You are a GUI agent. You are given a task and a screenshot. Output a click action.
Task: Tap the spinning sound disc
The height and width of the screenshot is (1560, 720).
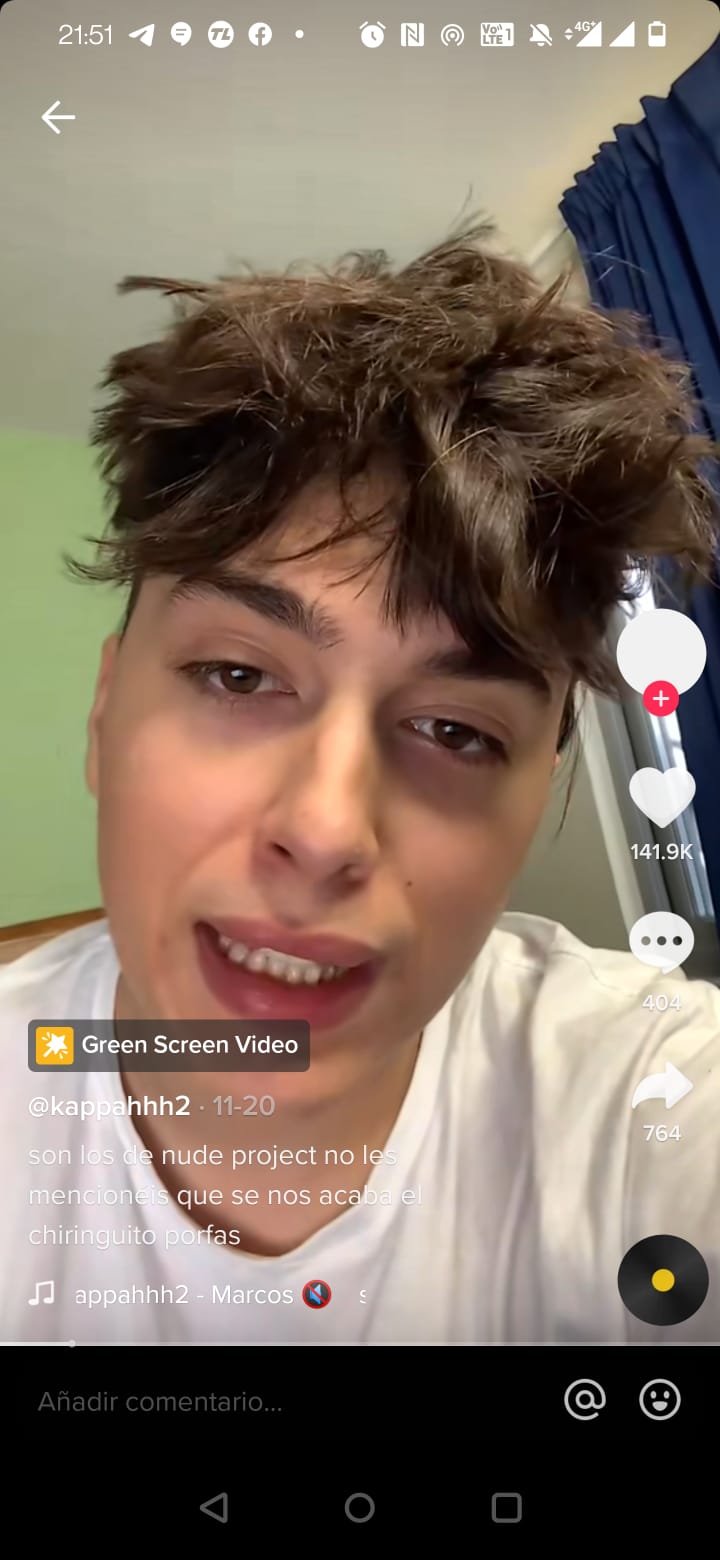(662, 1280)
